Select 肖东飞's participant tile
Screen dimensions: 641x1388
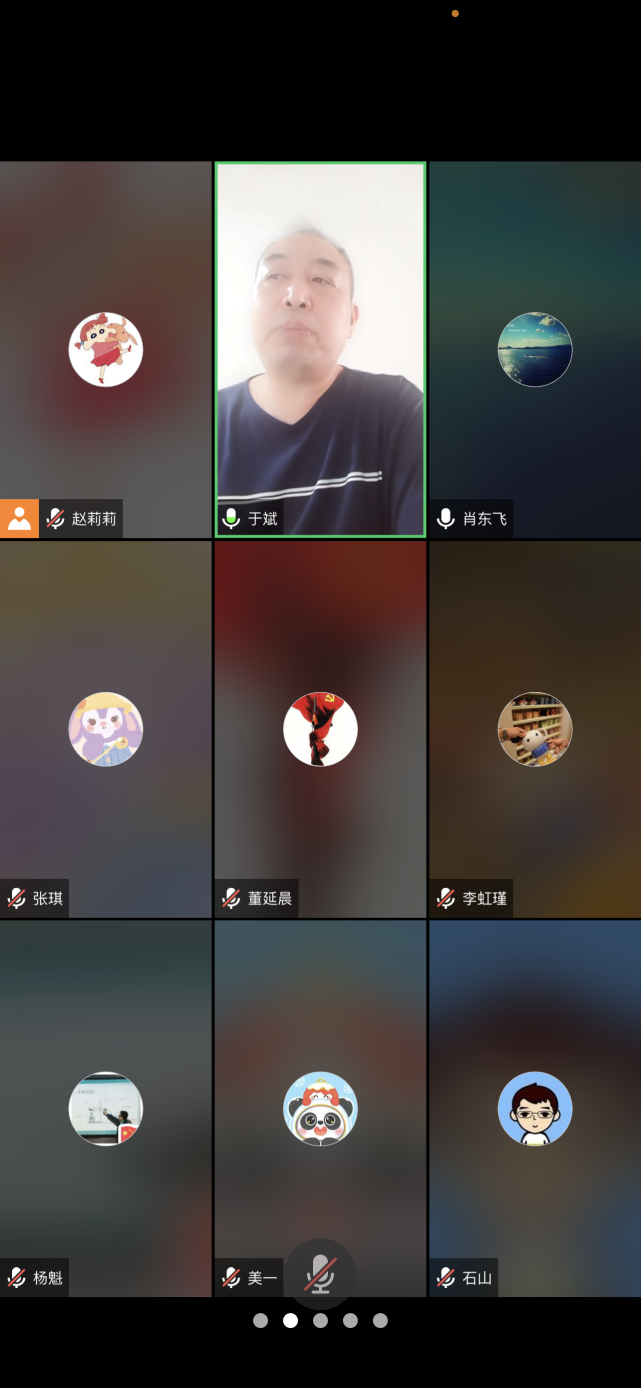535,349
